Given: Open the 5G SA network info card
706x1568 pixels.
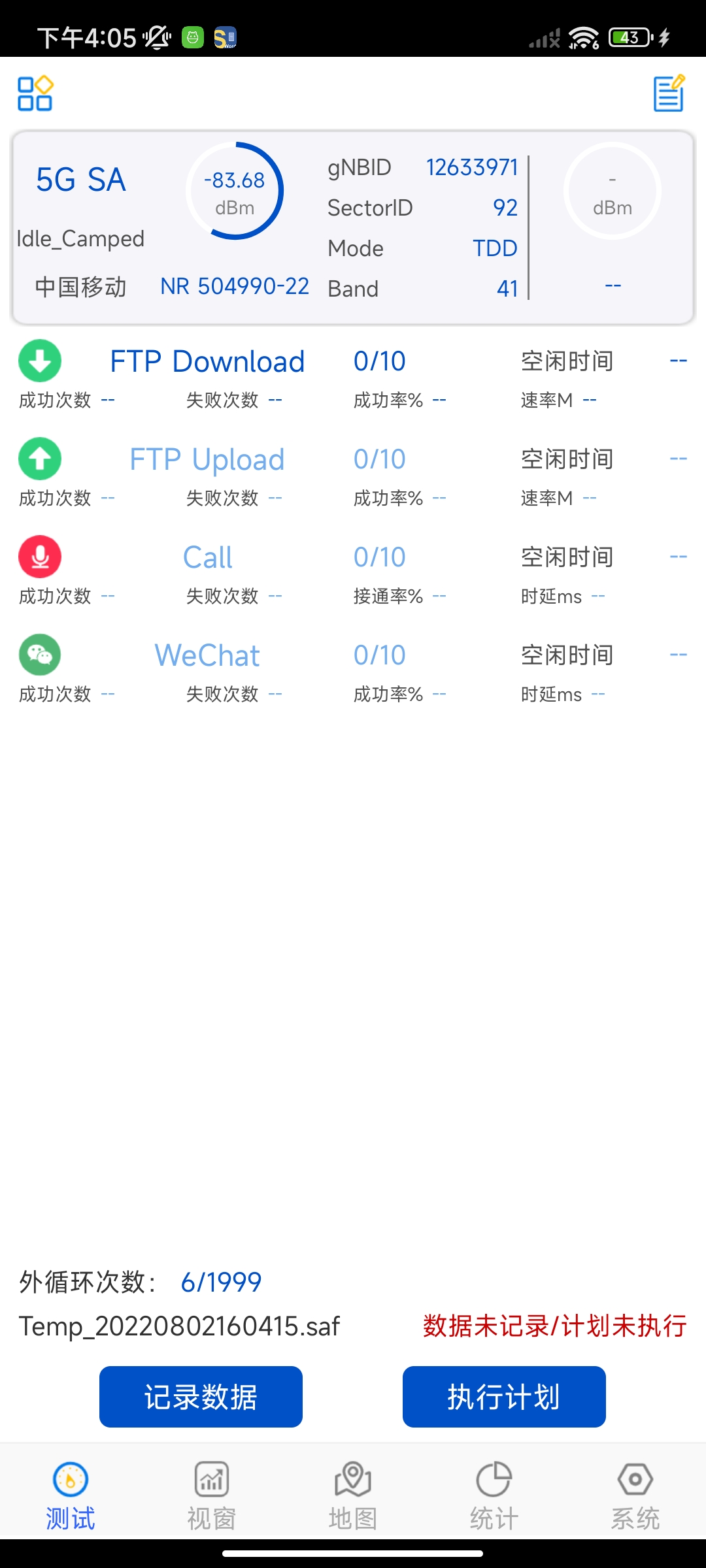Looking at the screenshot, I should (x=353, y=227).
